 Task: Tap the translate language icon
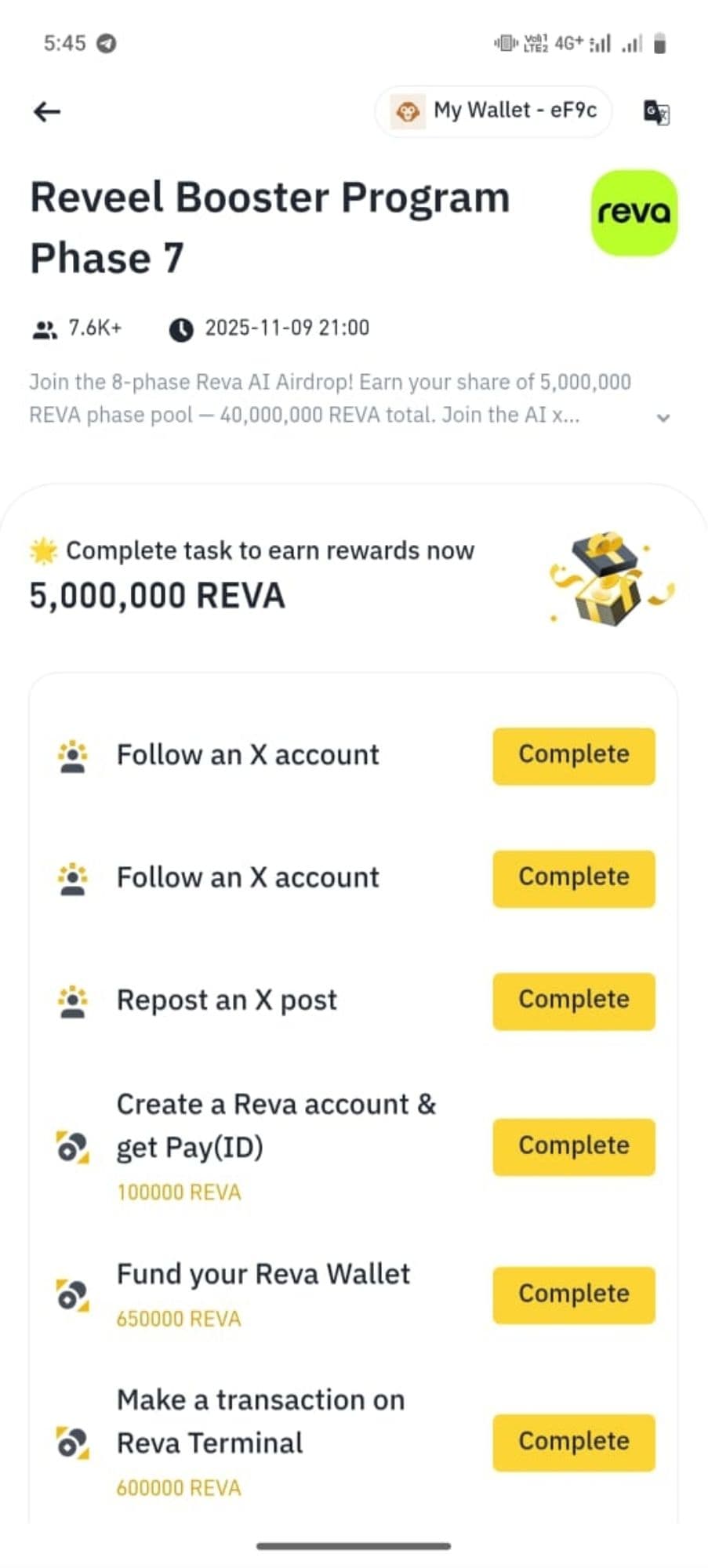[x=656, y=112]
